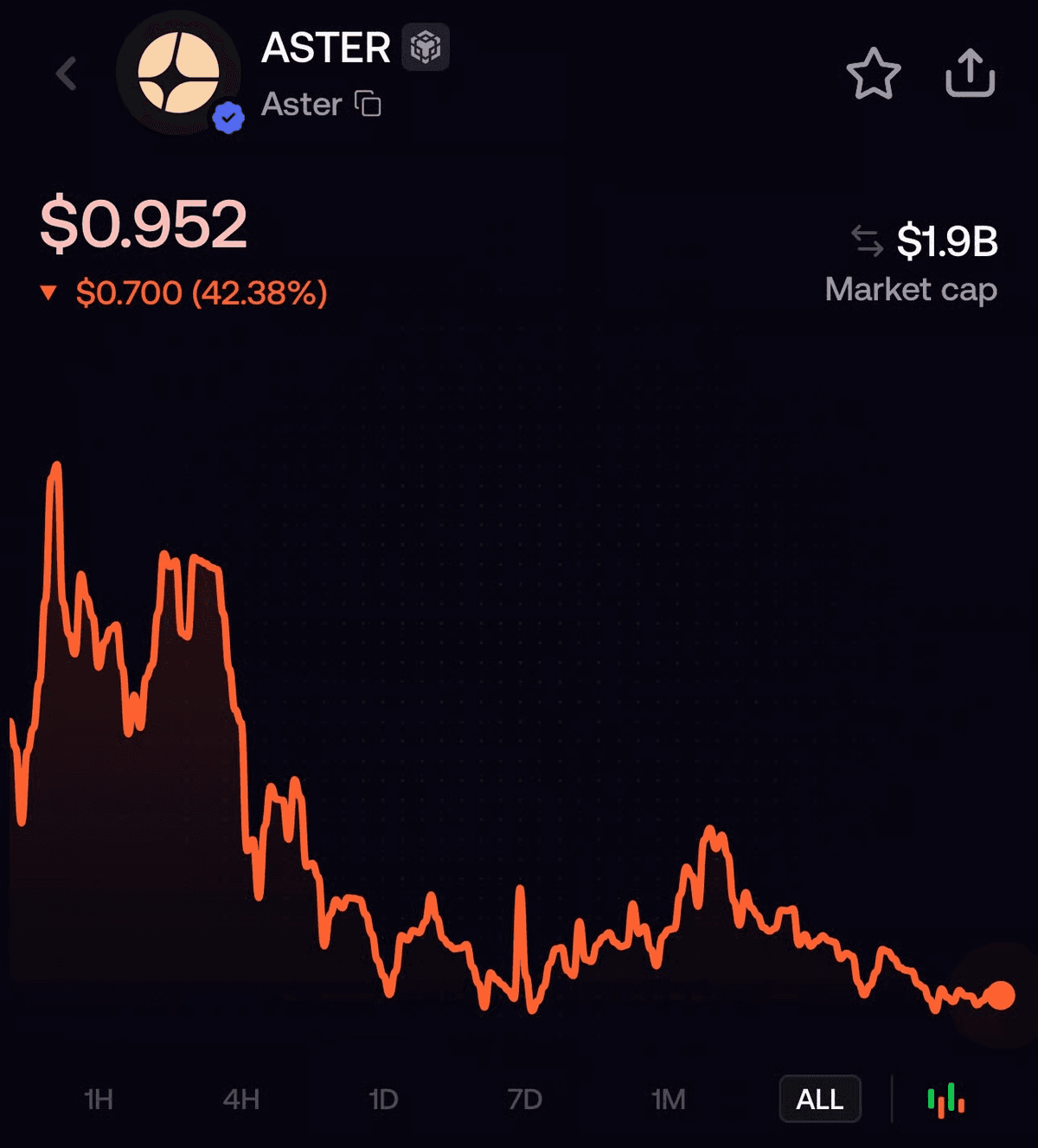
Task: Switch to the 7D chart range
Action: click(525, 1100)
